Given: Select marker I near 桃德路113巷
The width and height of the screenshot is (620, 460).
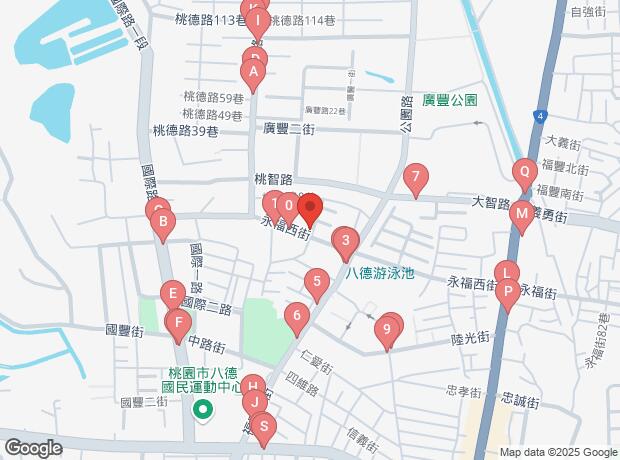Looking at the screenshot, I should 258,20.
